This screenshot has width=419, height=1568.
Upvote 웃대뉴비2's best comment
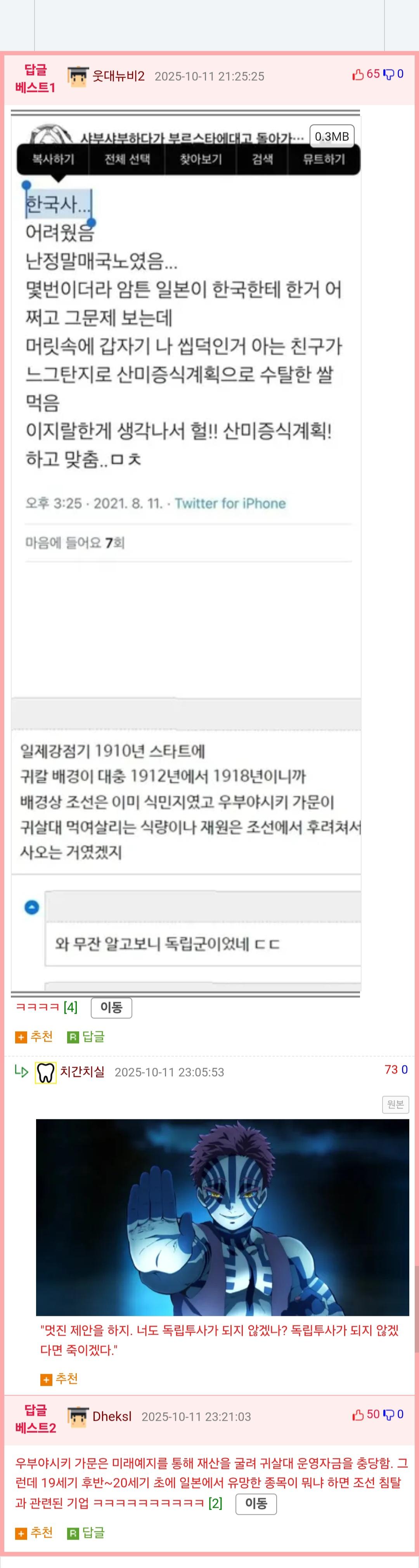358,74
